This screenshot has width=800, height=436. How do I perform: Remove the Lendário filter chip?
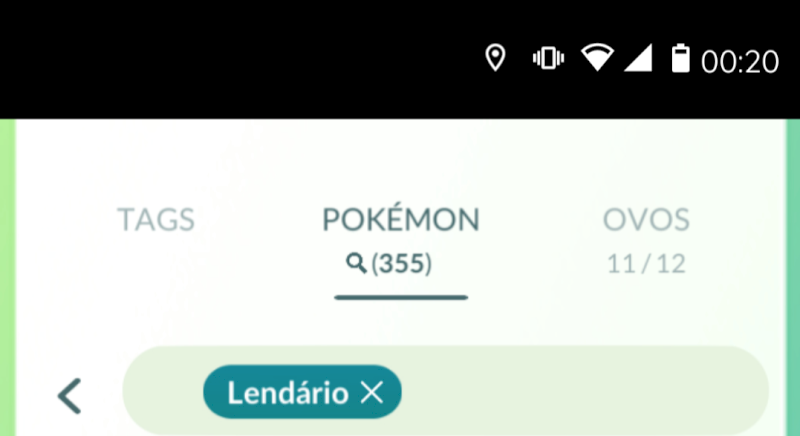(x=372, y=393)
